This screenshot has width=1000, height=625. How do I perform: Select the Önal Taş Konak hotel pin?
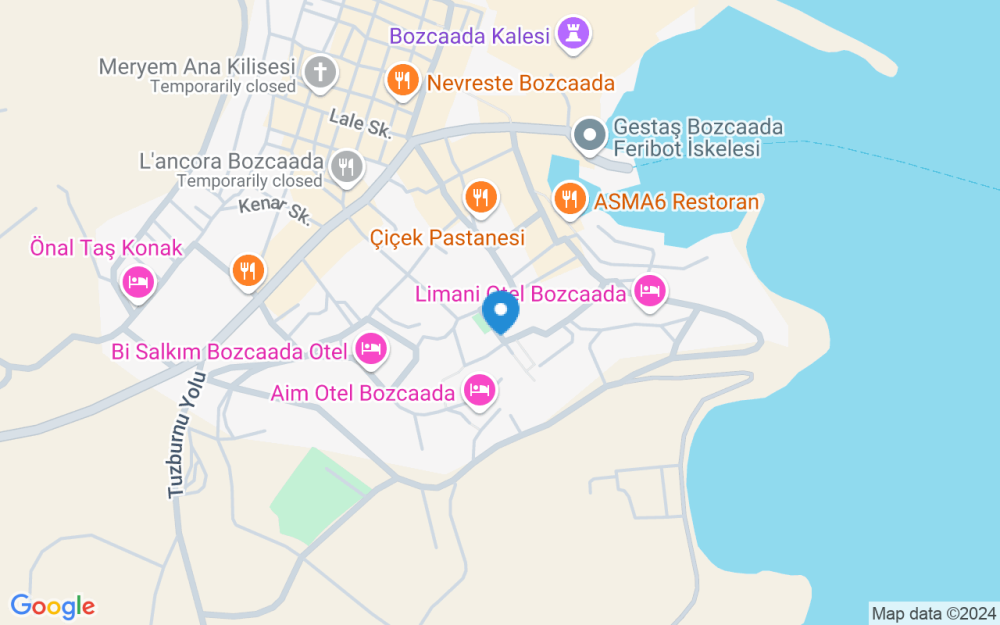pyautogui.click(x=138, y=281)
